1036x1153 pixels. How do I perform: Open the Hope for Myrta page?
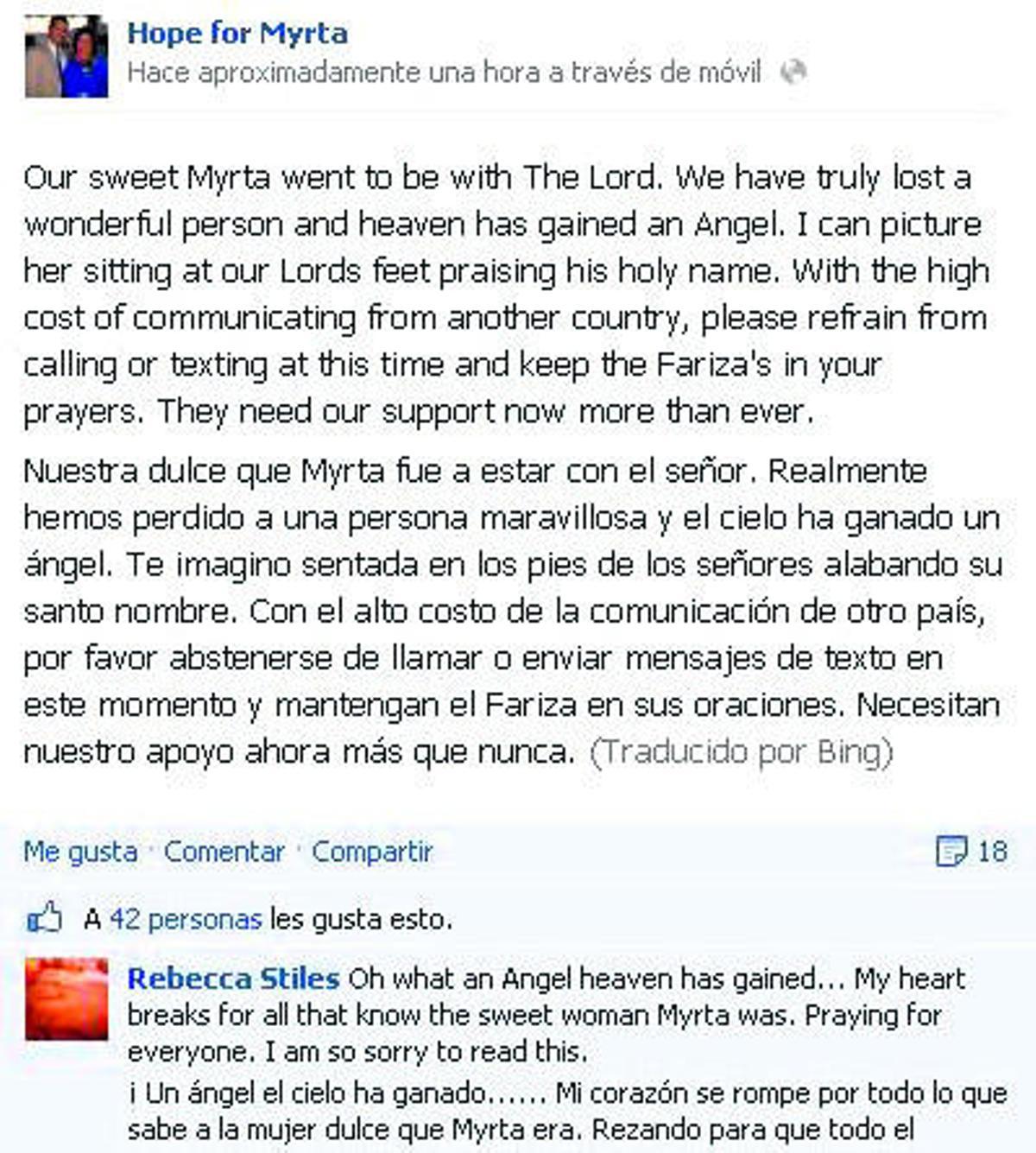point(237,34)
